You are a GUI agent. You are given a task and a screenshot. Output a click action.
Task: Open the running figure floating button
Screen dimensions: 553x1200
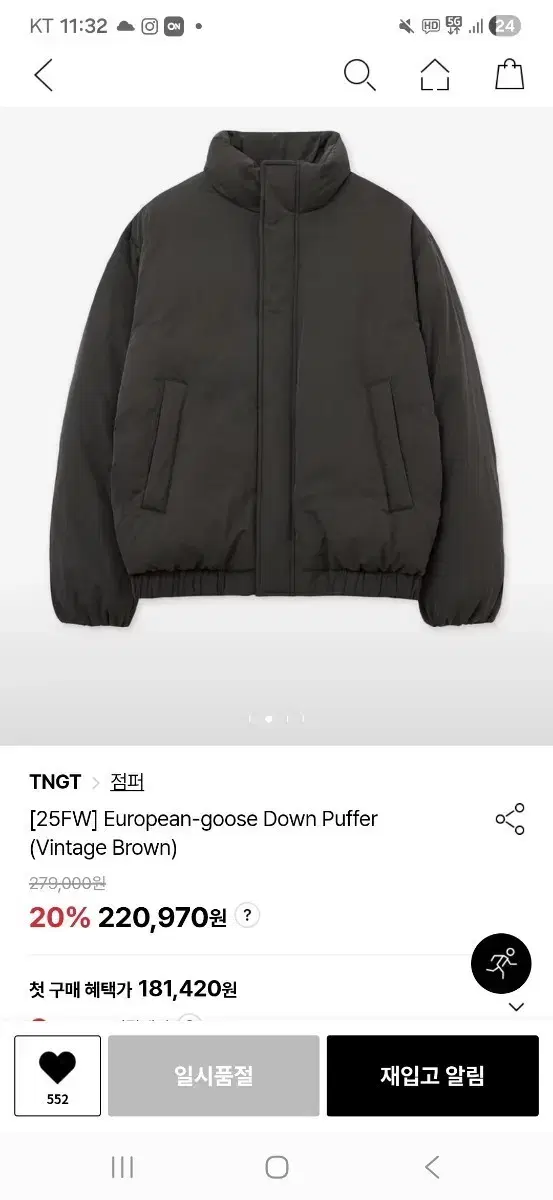tap(501, 964)
